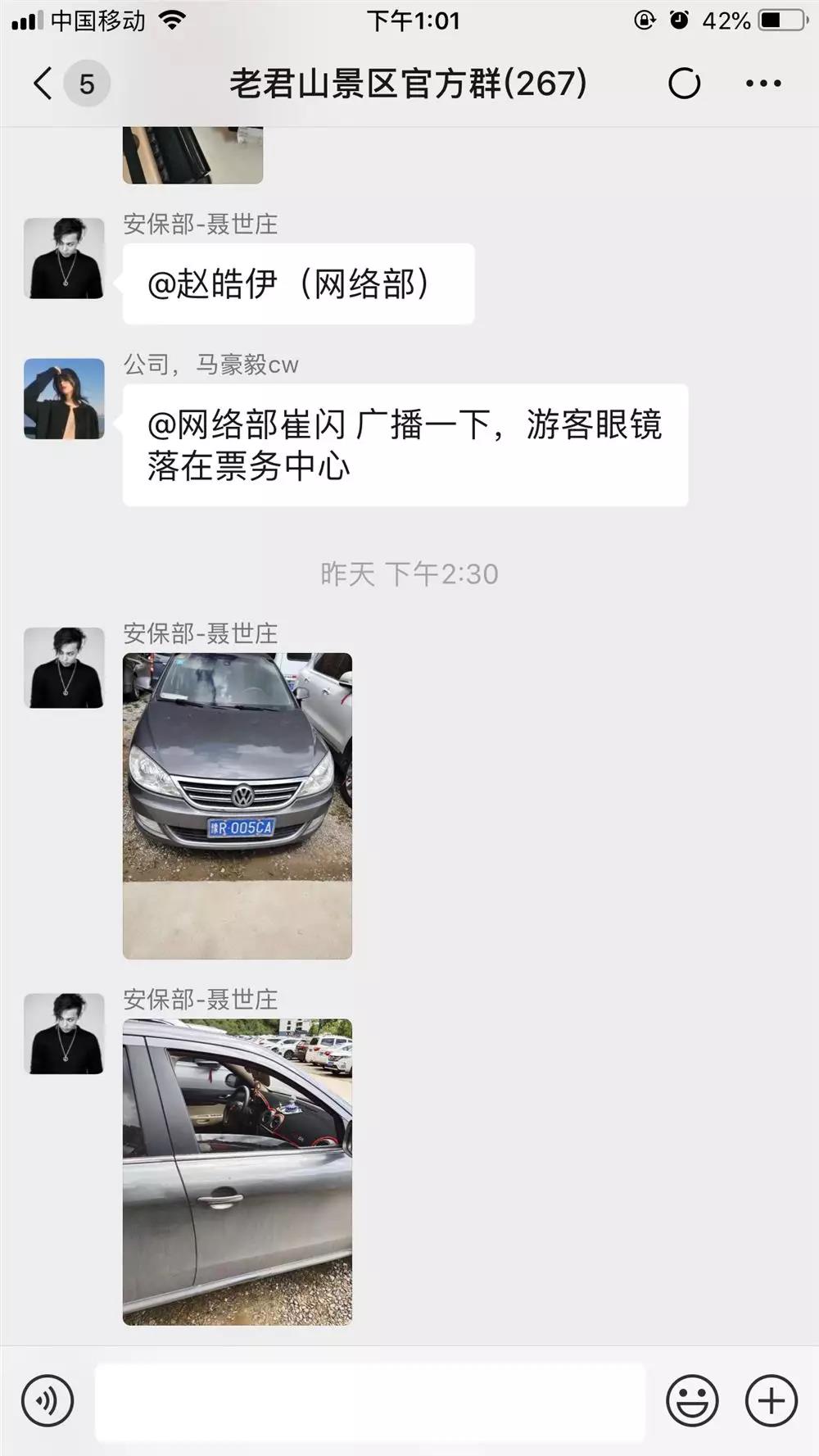Open the partially visible image at the top
This screenshot has height=1456, width=819.
coord(192,156)
